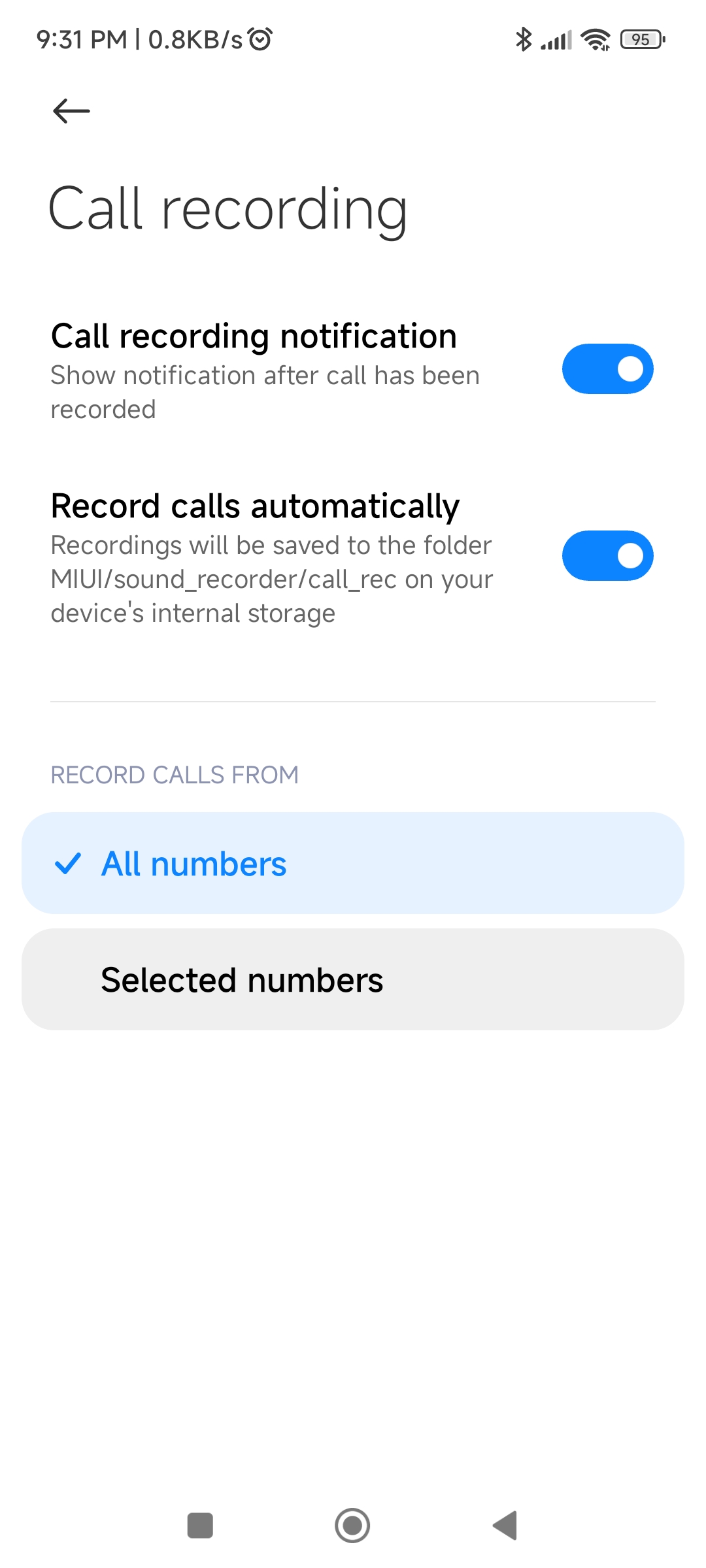
Task: Open recent apps from the navigation bar
Action: tap(200, 1526)
